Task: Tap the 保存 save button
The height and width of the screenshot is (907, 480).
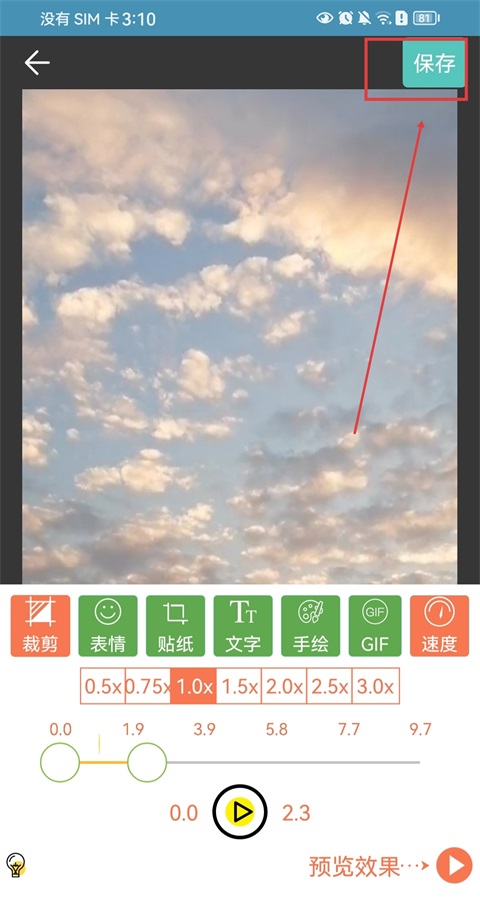Action: 434,64
